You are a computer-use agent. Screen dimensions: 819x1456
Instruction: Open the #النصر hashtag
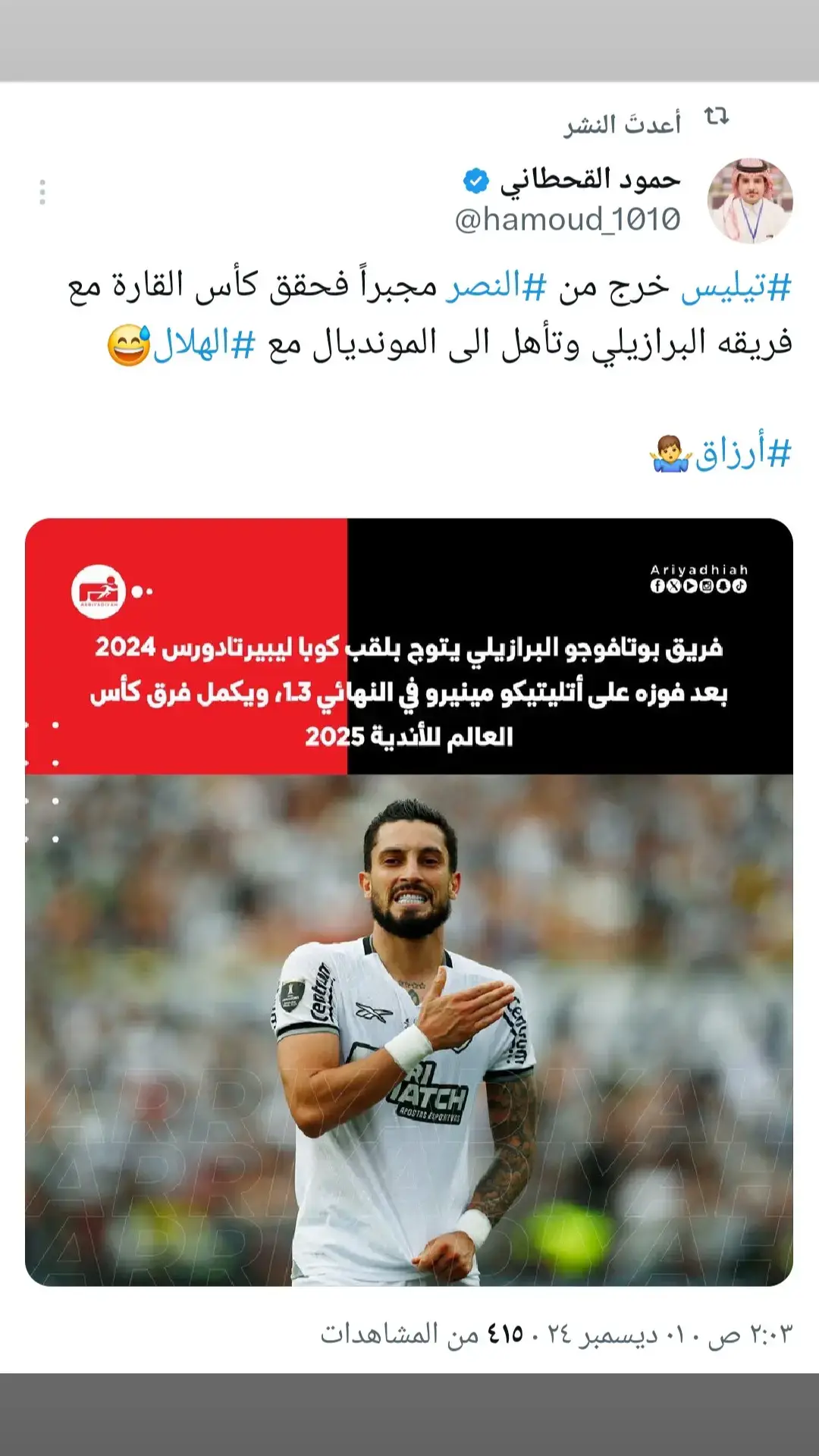point(496,287)
